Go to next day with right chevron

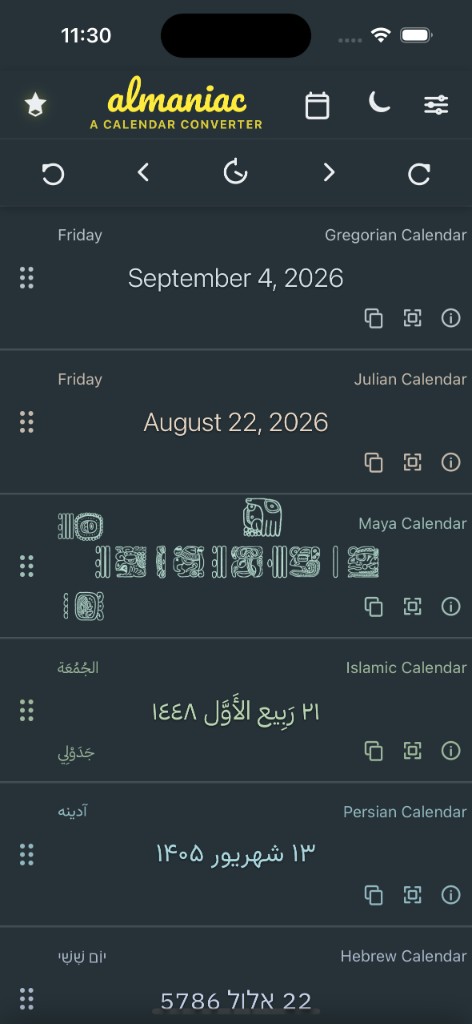328,172
